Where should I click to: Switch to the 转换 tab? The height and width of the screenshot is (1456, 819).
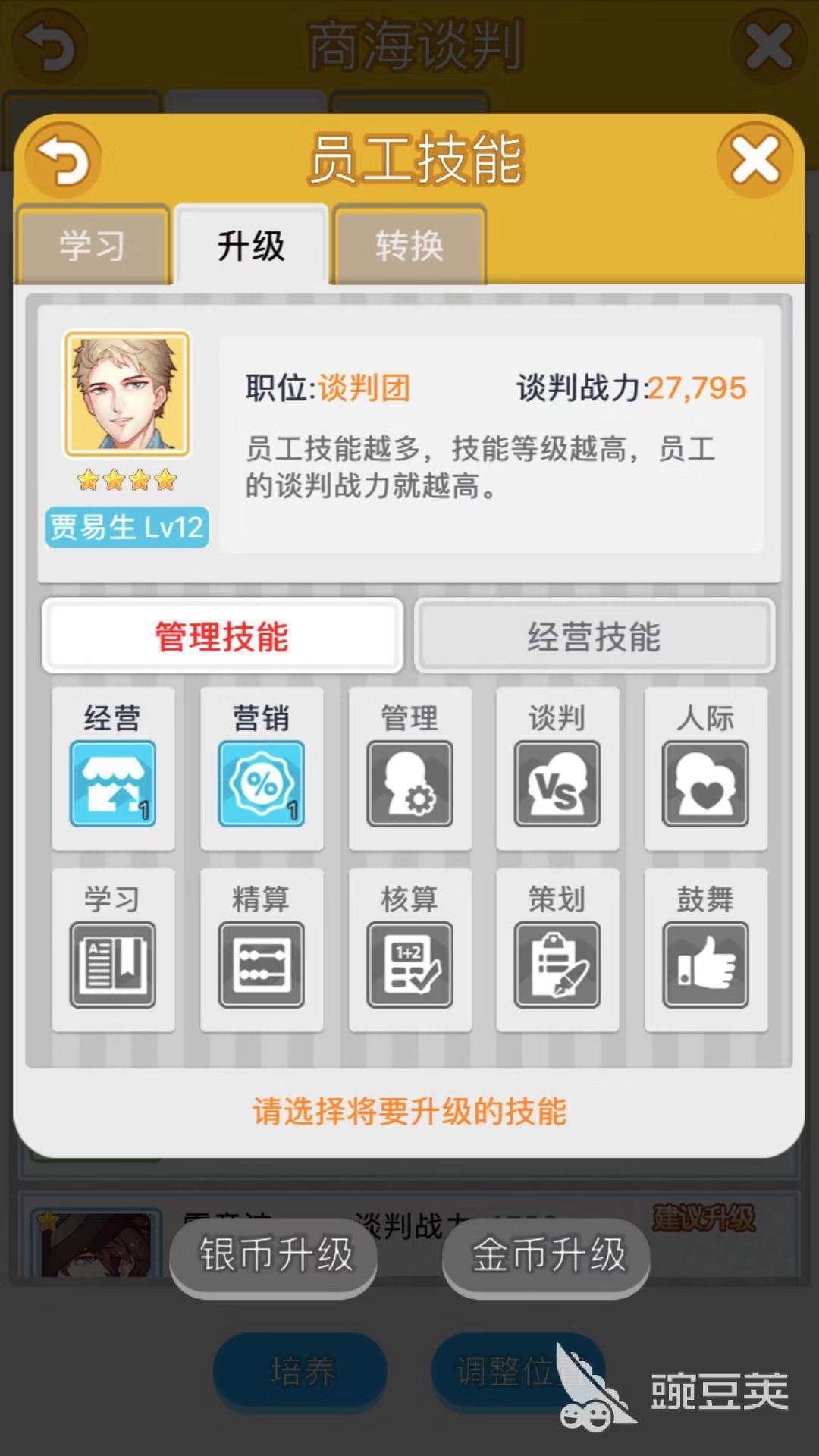coord(409,246)
